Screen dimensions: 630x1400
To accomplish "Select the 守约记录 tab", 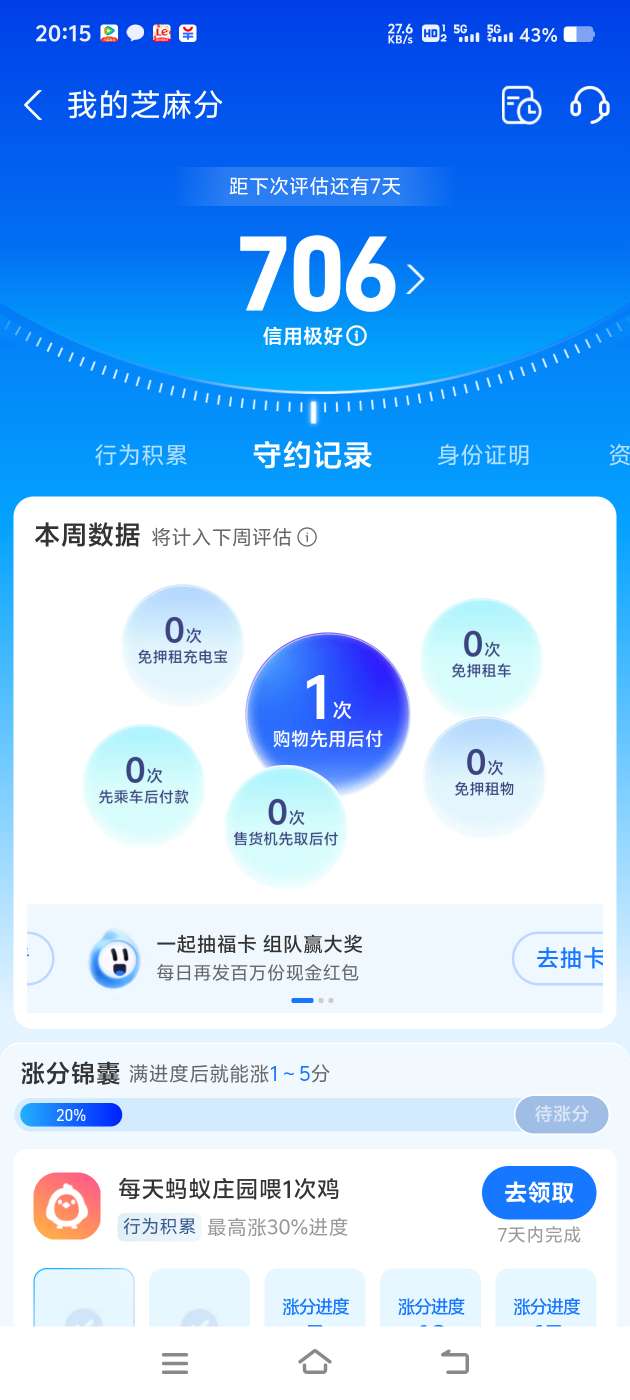I will click(x=313, y=456).
